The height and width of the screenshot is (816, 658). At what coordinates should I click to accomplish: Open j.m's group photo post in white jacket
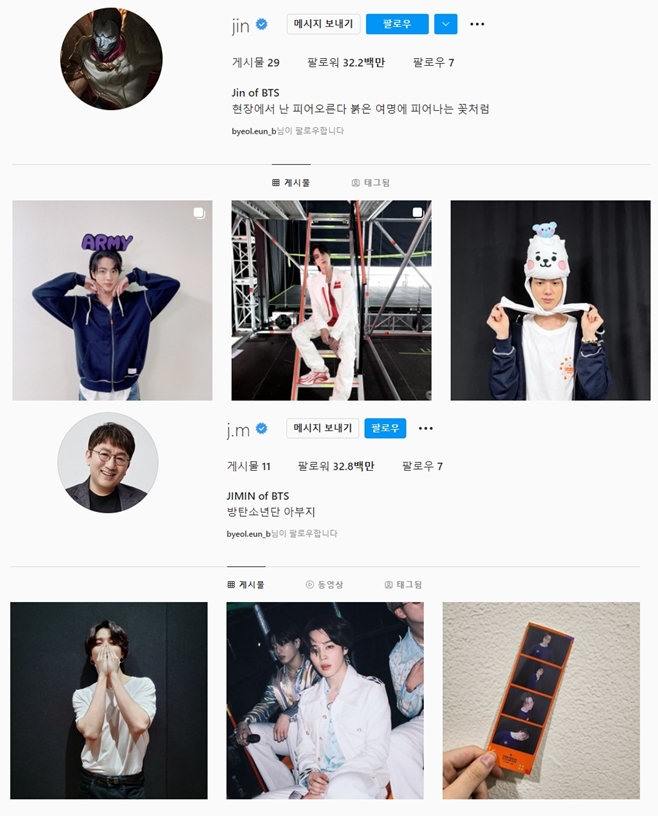pos(325,700)
